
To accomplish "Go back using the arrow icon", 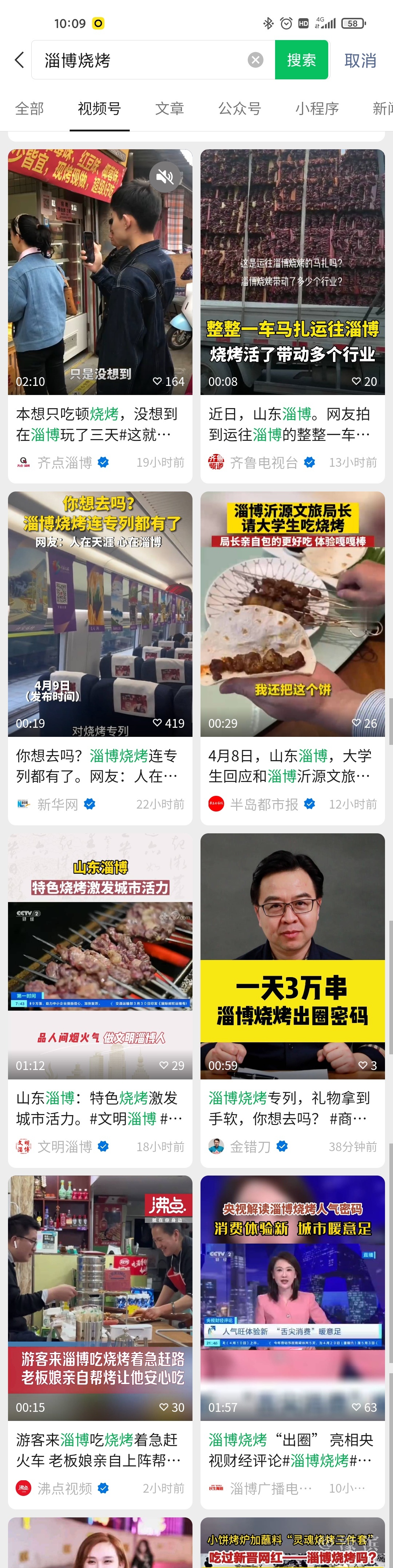I will [19, 60].
